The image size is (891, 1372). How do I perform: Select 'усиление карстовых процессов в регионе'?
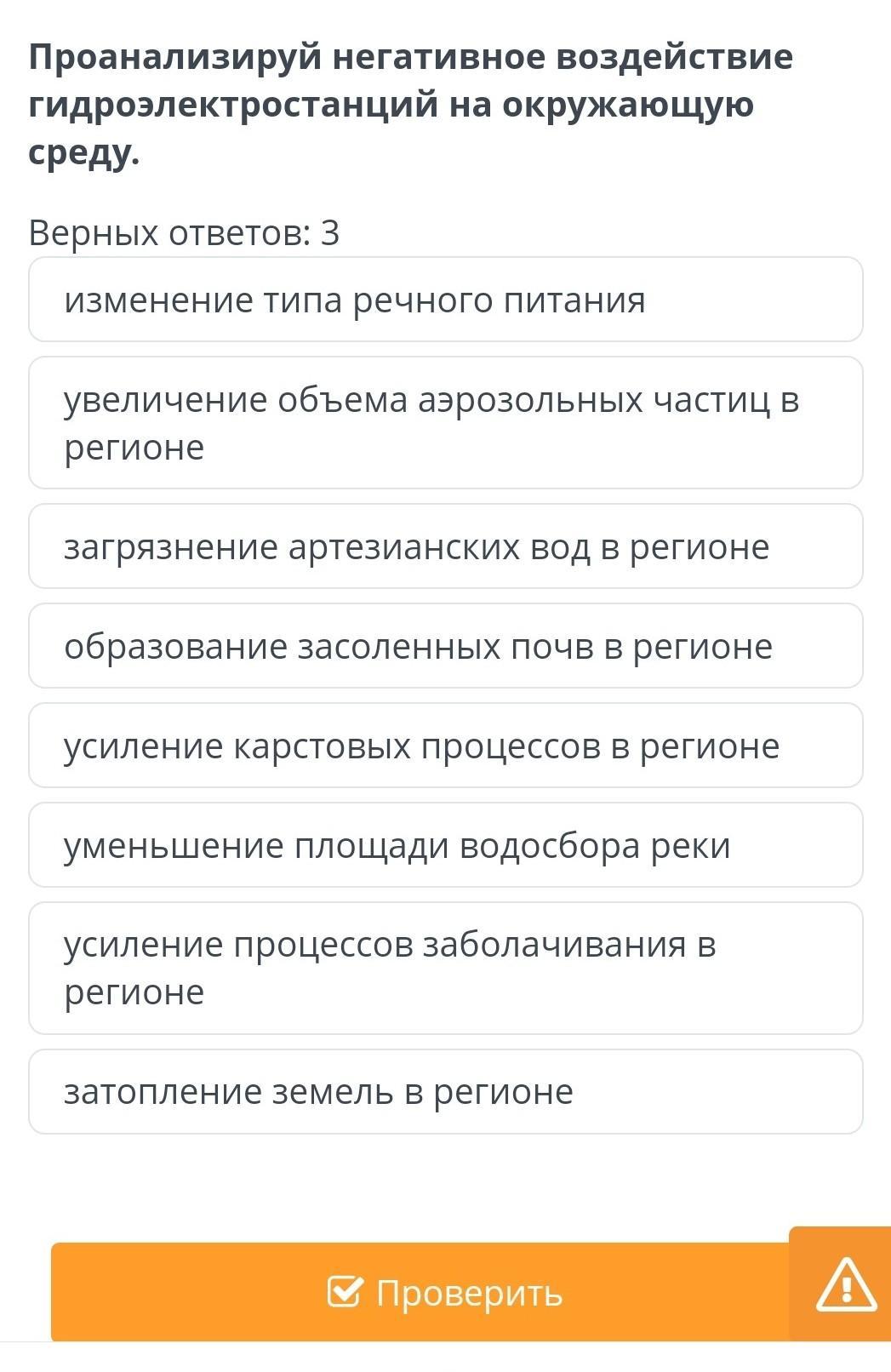[445, 746]
